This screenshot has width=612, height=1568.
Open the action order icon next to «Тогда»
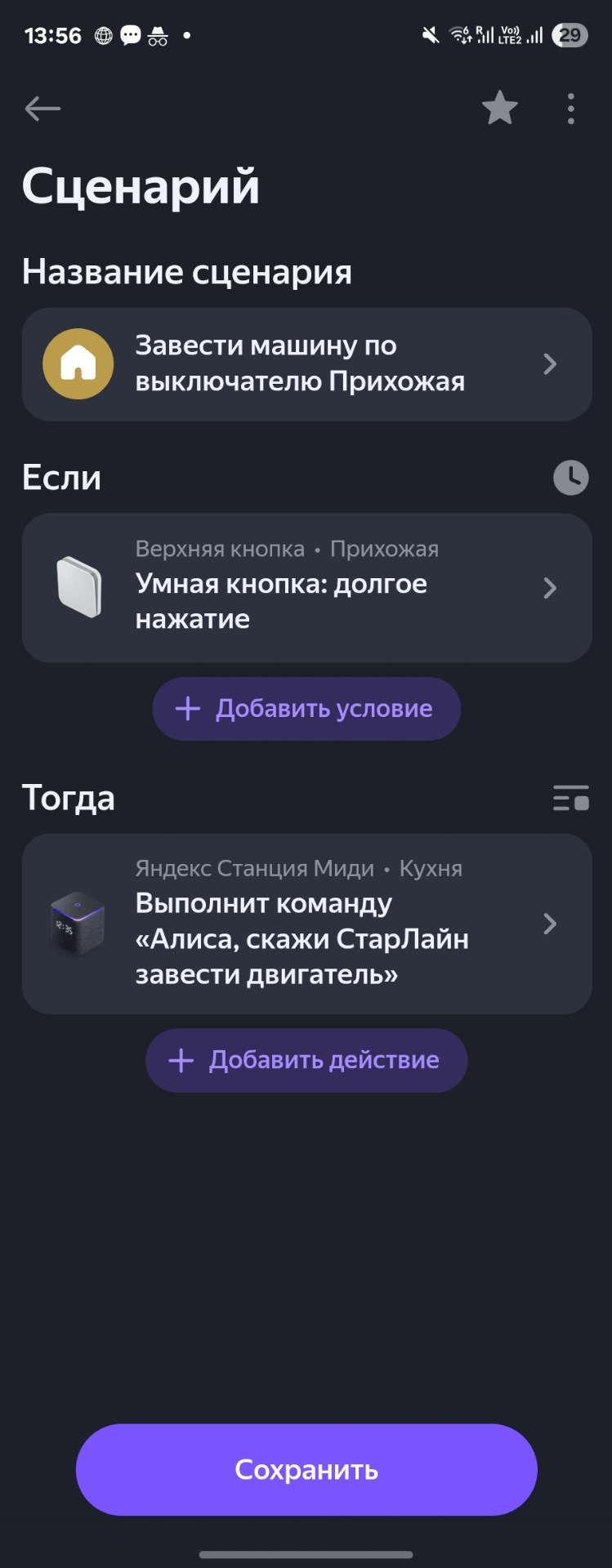click(x=570, y=798)
